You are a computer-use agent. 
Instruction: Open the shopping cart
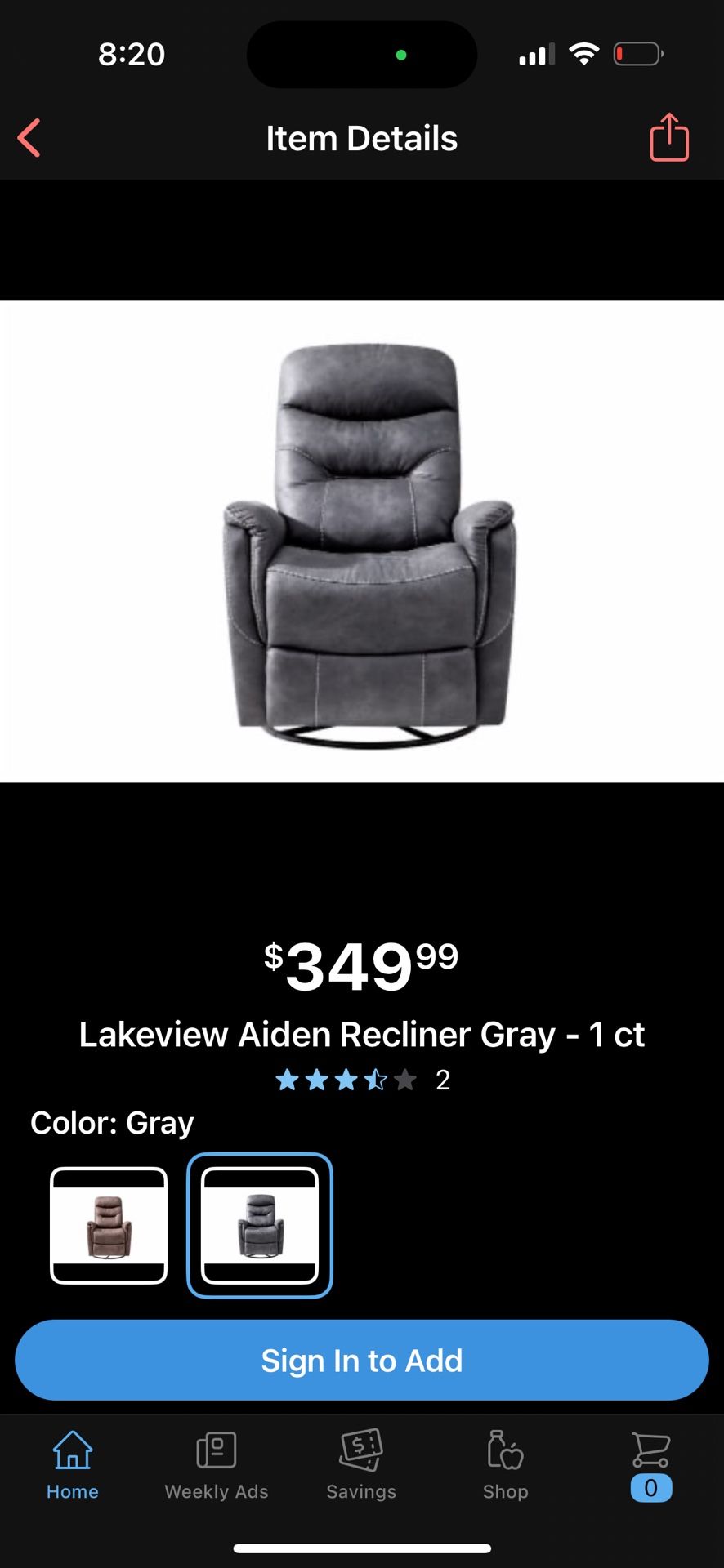click(651, 1467)
